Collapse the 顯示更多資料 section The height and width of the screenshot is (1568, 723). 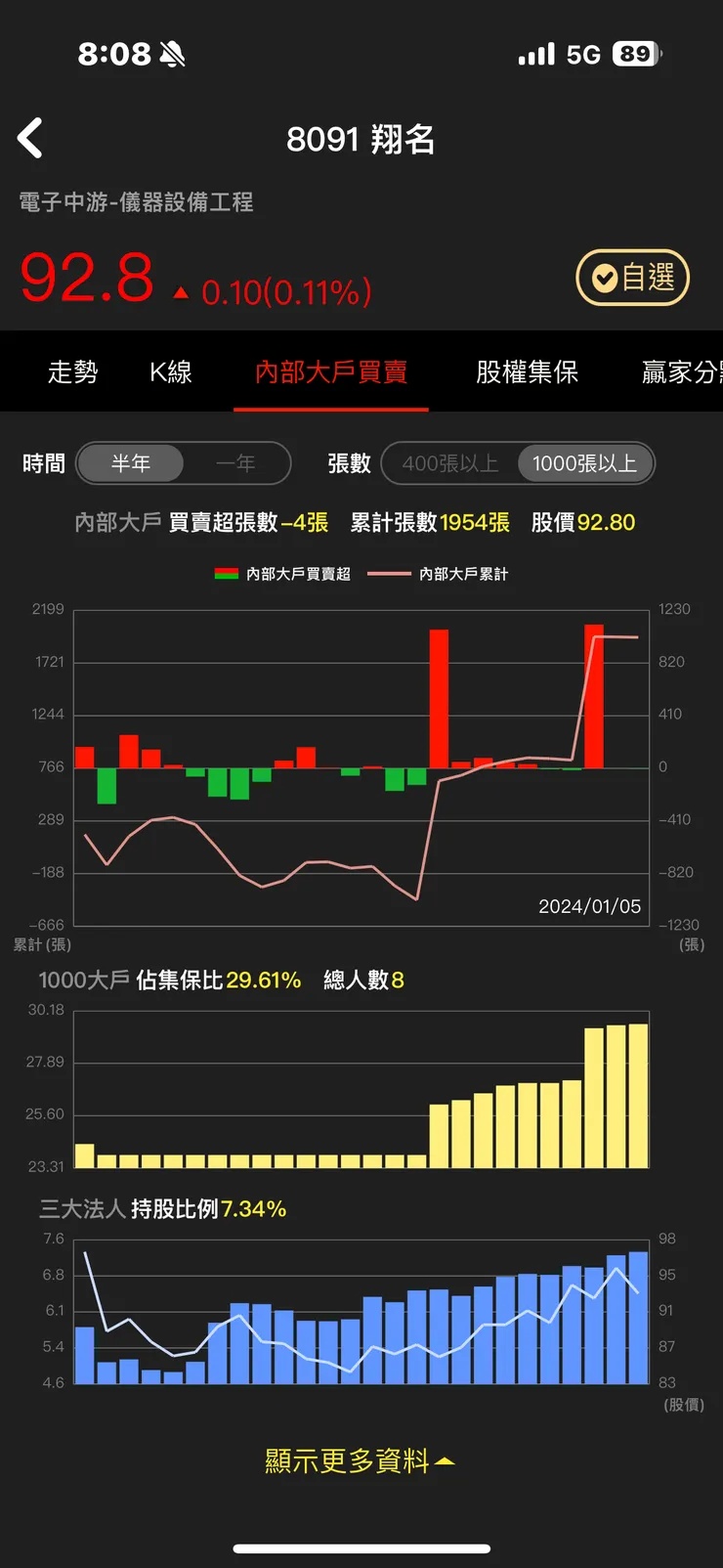click(x=360, y=1460)
